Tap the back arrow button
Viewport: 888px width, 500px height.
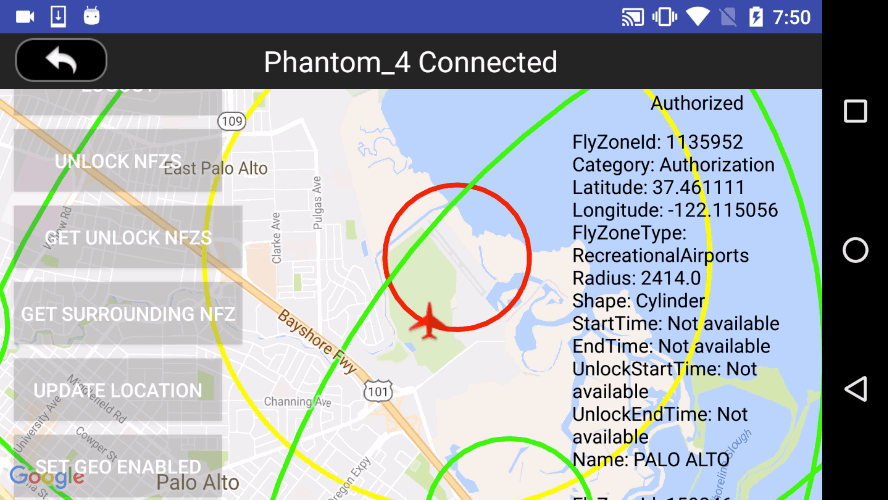click(61, 61)
